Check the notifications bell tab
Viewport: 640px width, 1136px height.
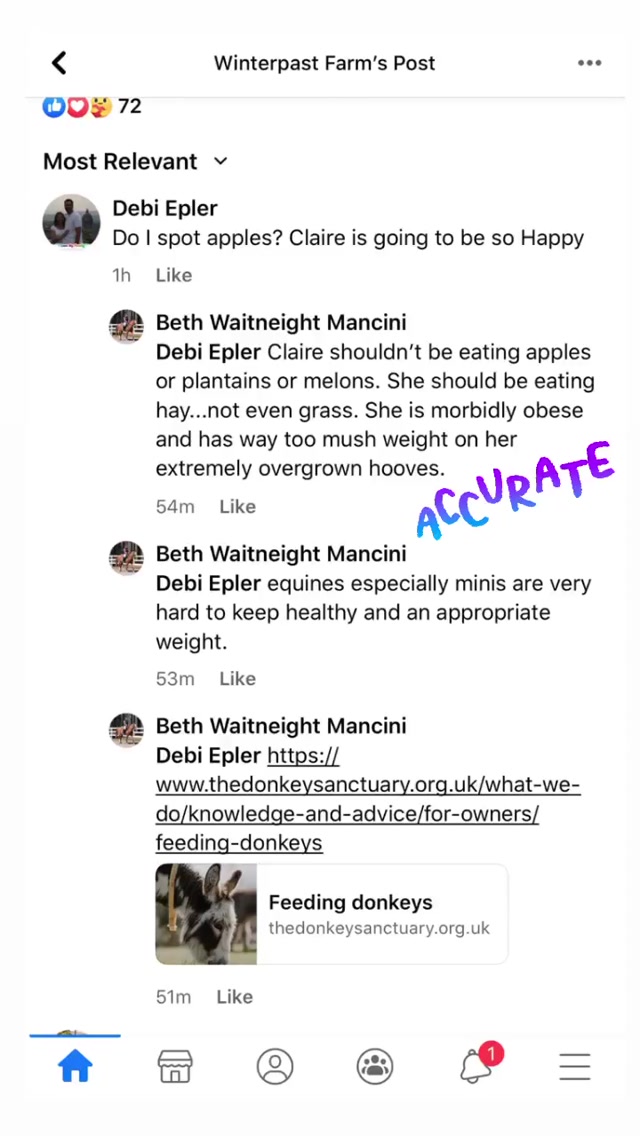(477, 1067)
